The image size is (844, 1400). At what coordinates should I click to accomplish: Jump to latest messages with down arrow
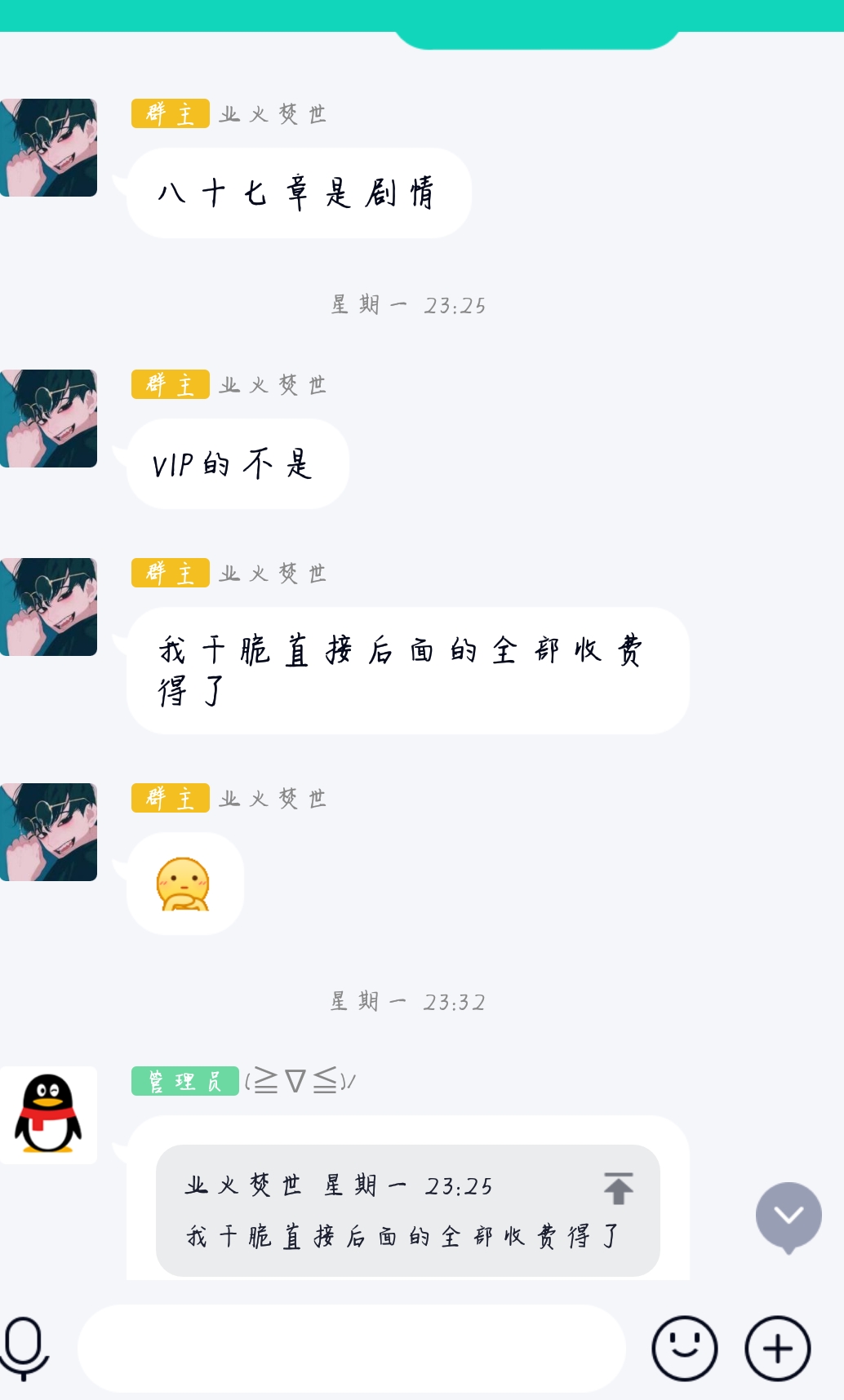click(788, 1216)
